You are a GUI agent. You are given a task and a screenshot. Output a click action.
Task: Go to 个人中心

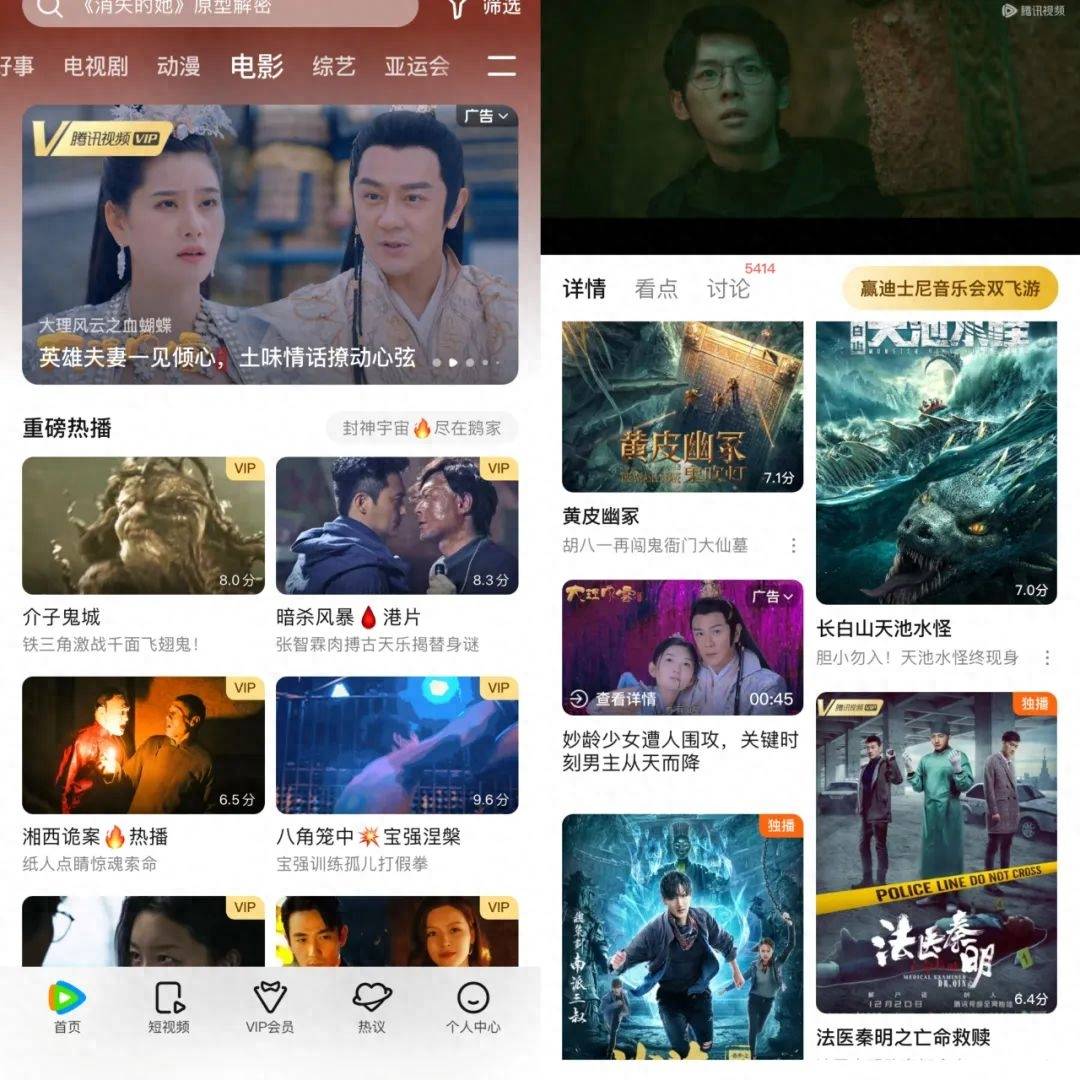tap(473, 1007)
